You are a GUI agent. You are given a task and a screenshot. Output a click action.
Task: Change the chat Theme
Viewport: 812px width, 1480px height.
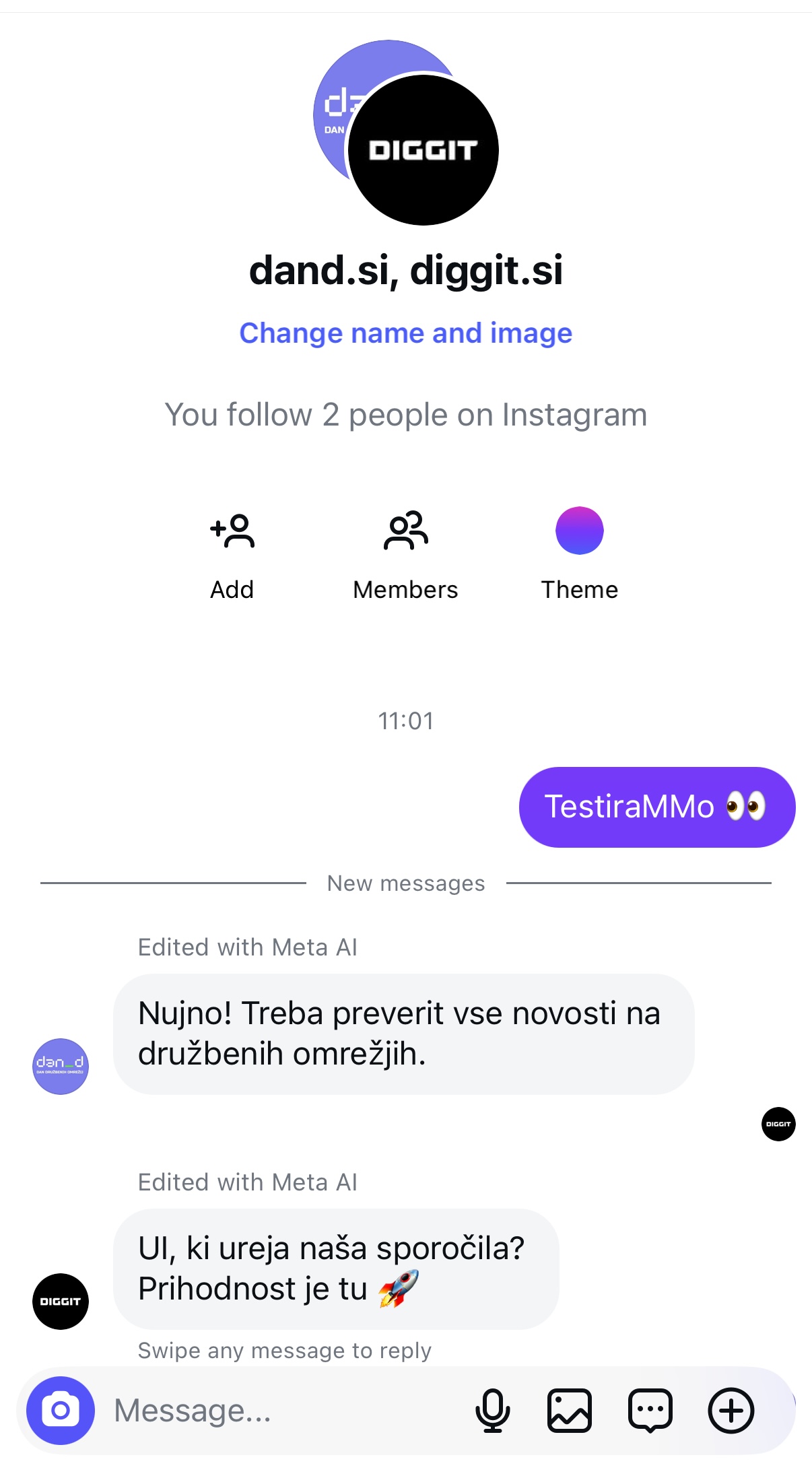579,553
